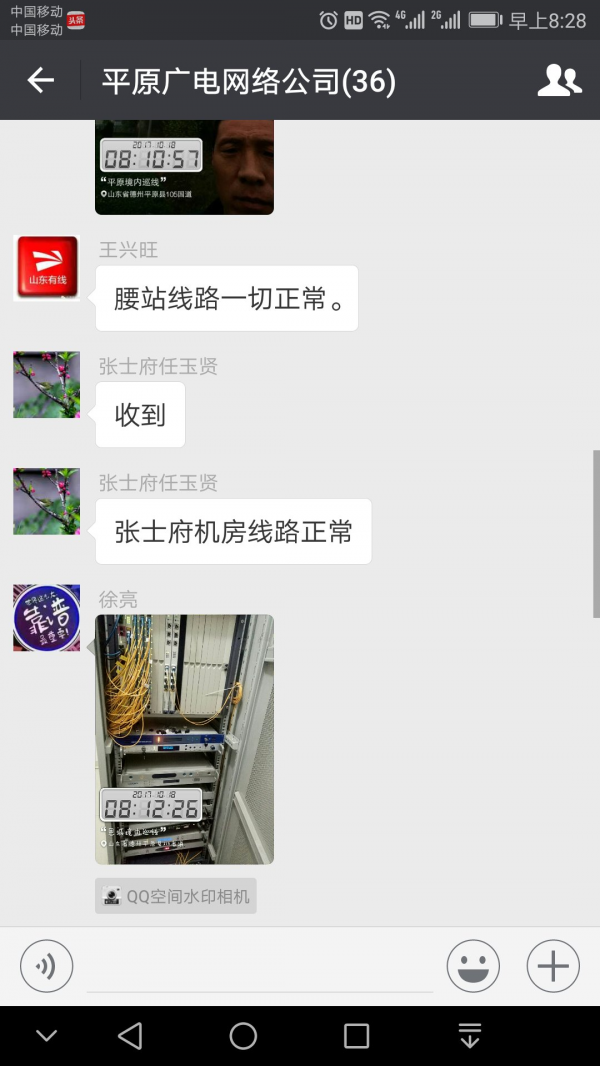This screenshot has width=600, height=1066.
Task: Tap the message text input field
Action: [x=260, y=967]
